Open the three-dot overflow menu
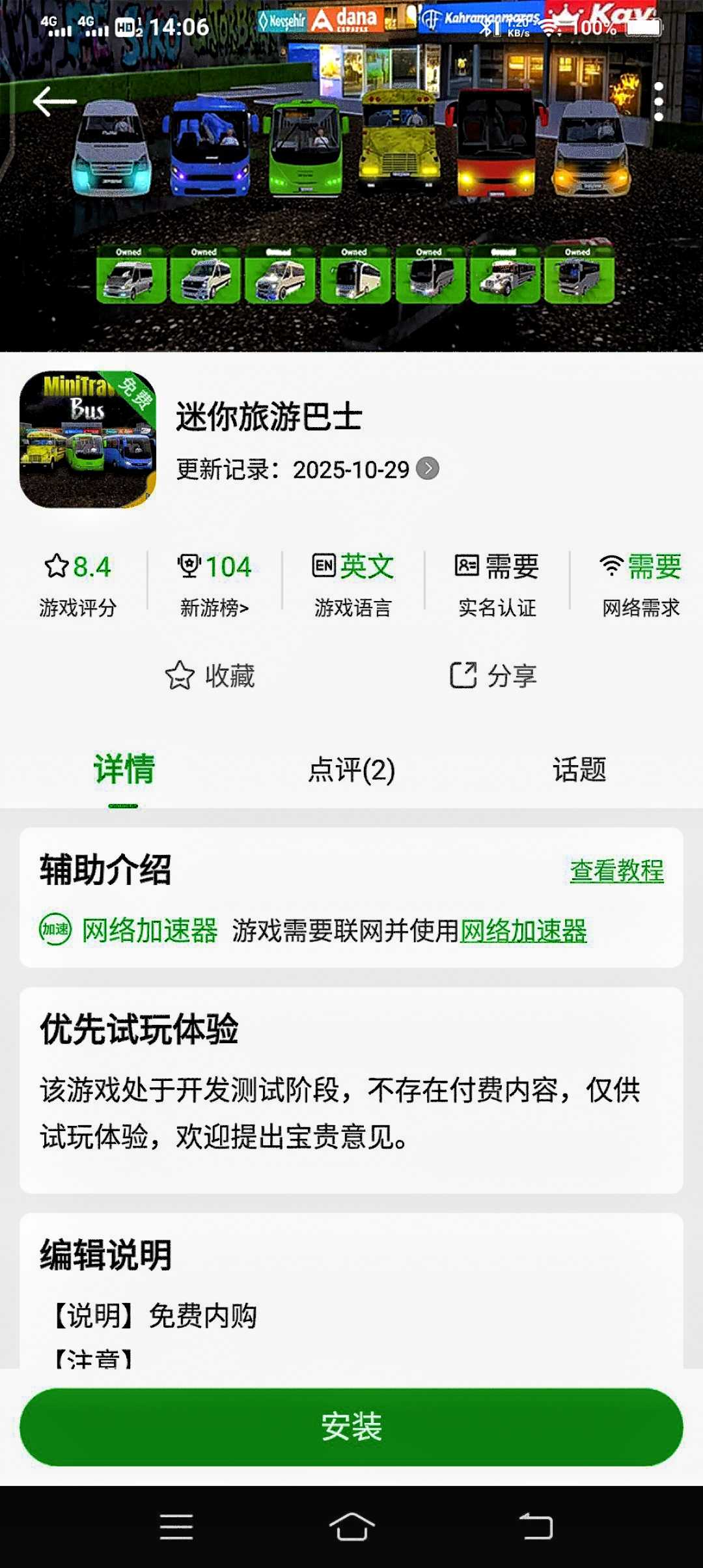703x1568 pixels. [659, 102]
